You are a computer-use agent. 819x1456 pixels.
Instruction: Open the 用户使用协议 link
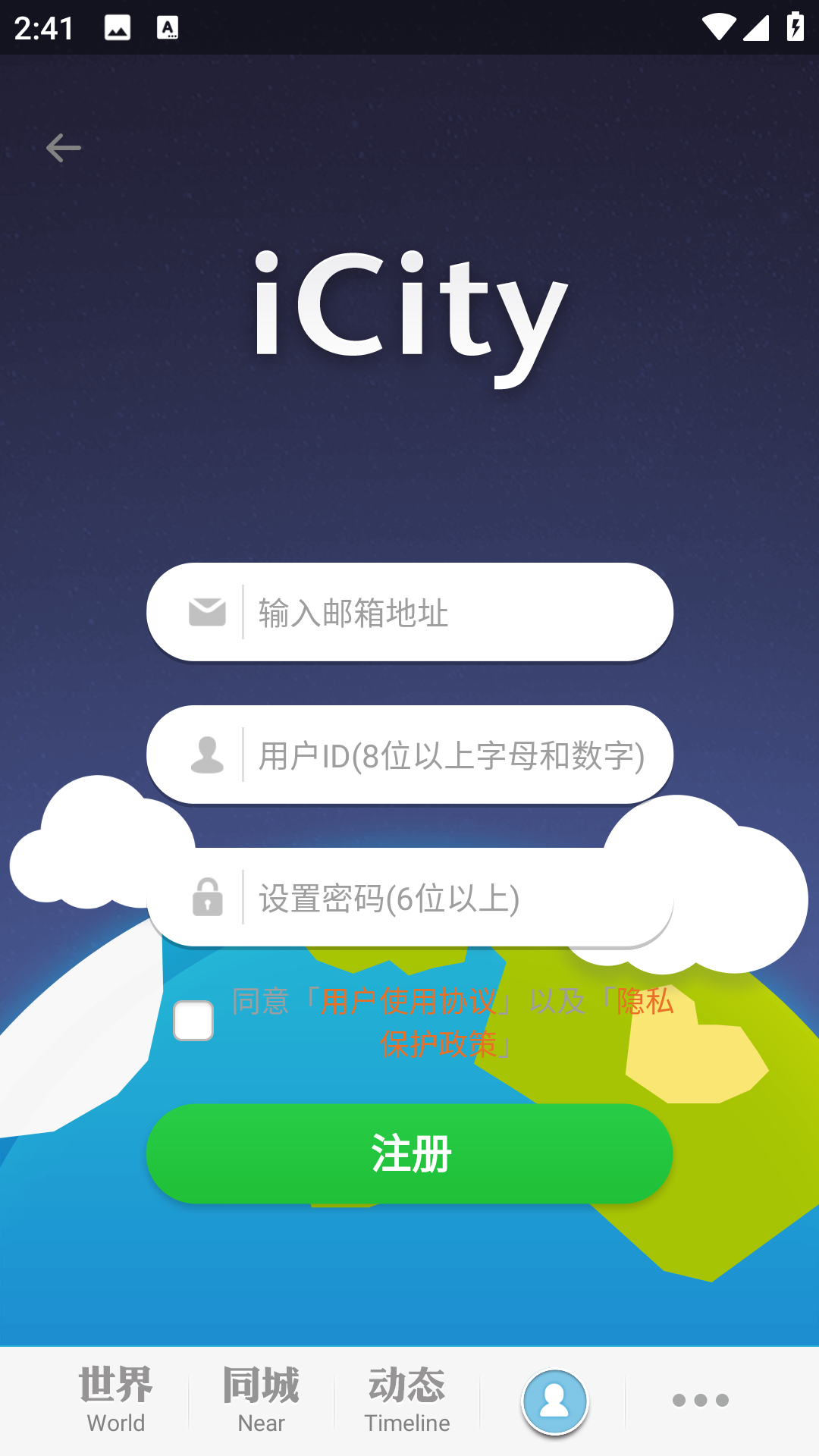(408, 1003)
